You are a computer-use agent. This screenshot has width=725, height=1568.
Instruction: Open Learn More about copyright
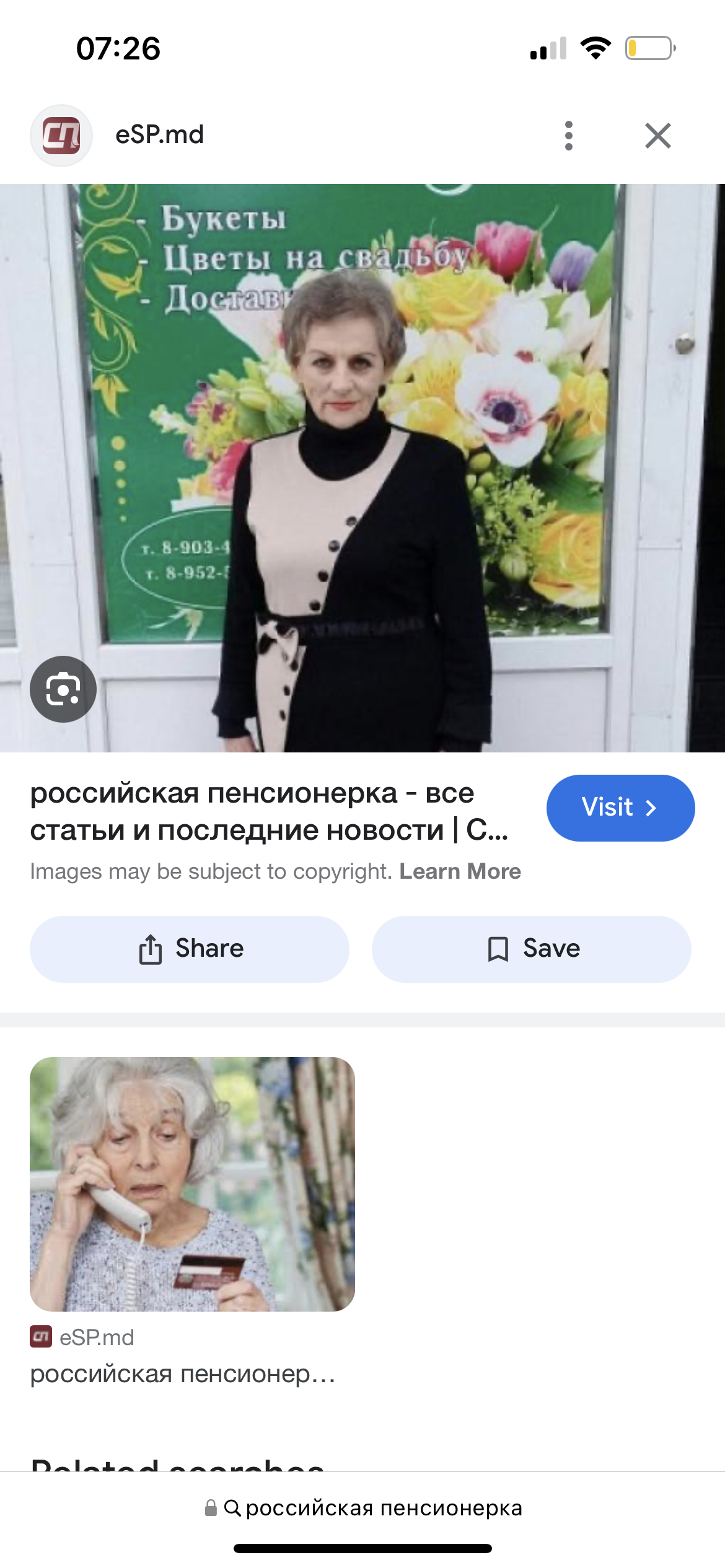tap(460, 871)
